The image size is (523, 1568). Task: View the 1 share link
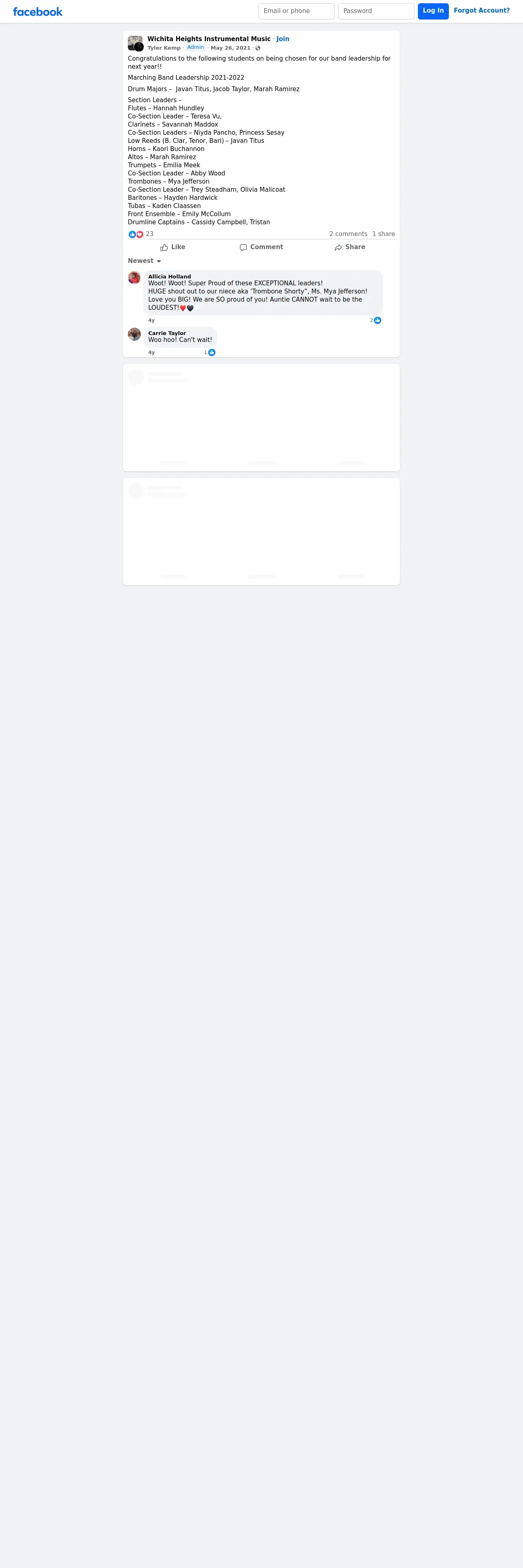tap(384, 234)
